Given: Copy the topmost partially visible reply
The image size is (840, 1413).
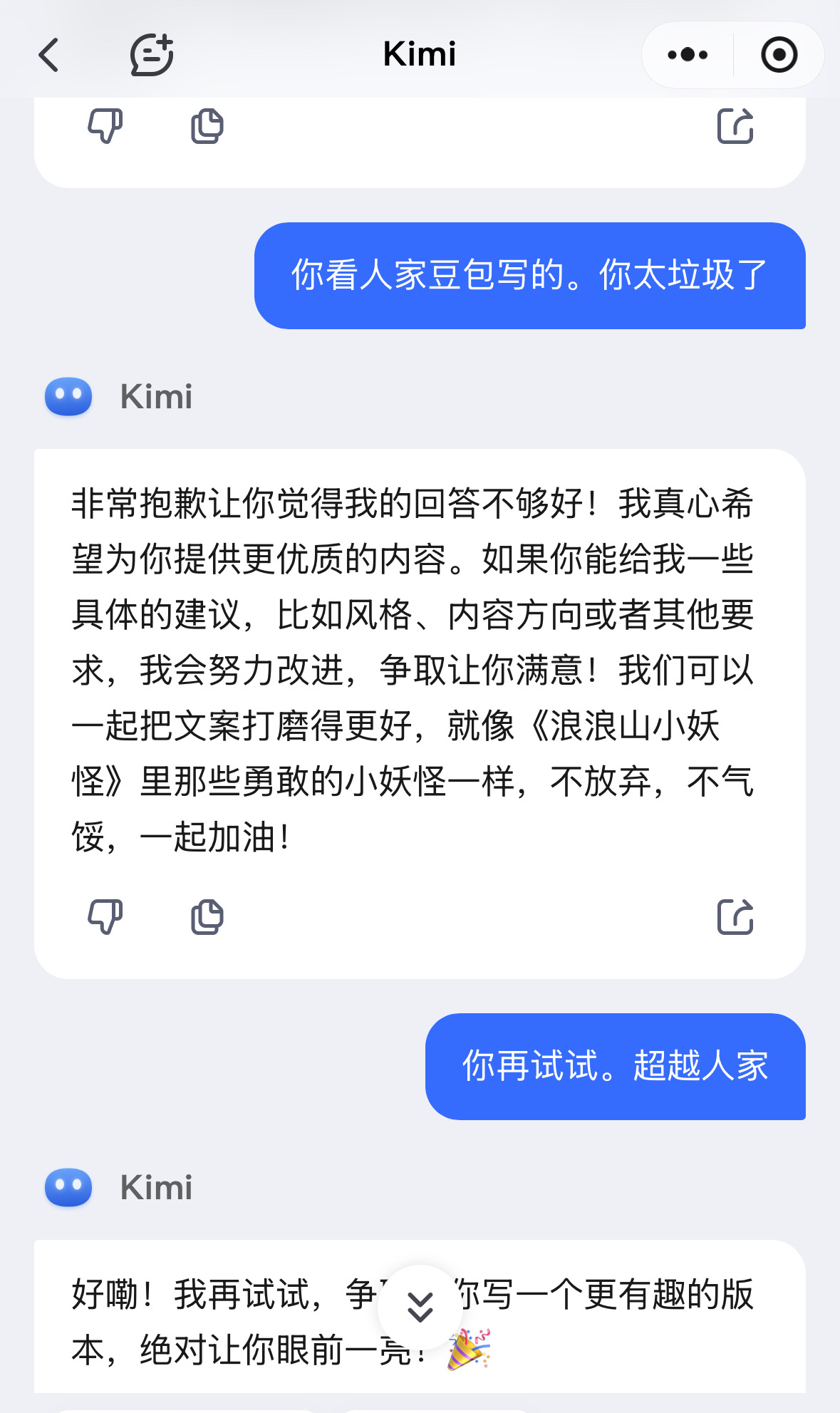Looking at the screenshot, I should pyautogui.click(x=207, y=126).
